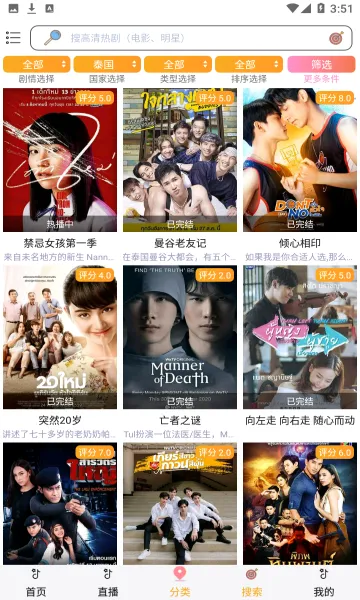Open 突然20岁 poster
This screenshot has height=600, width=360.
(x=60, y=337)
